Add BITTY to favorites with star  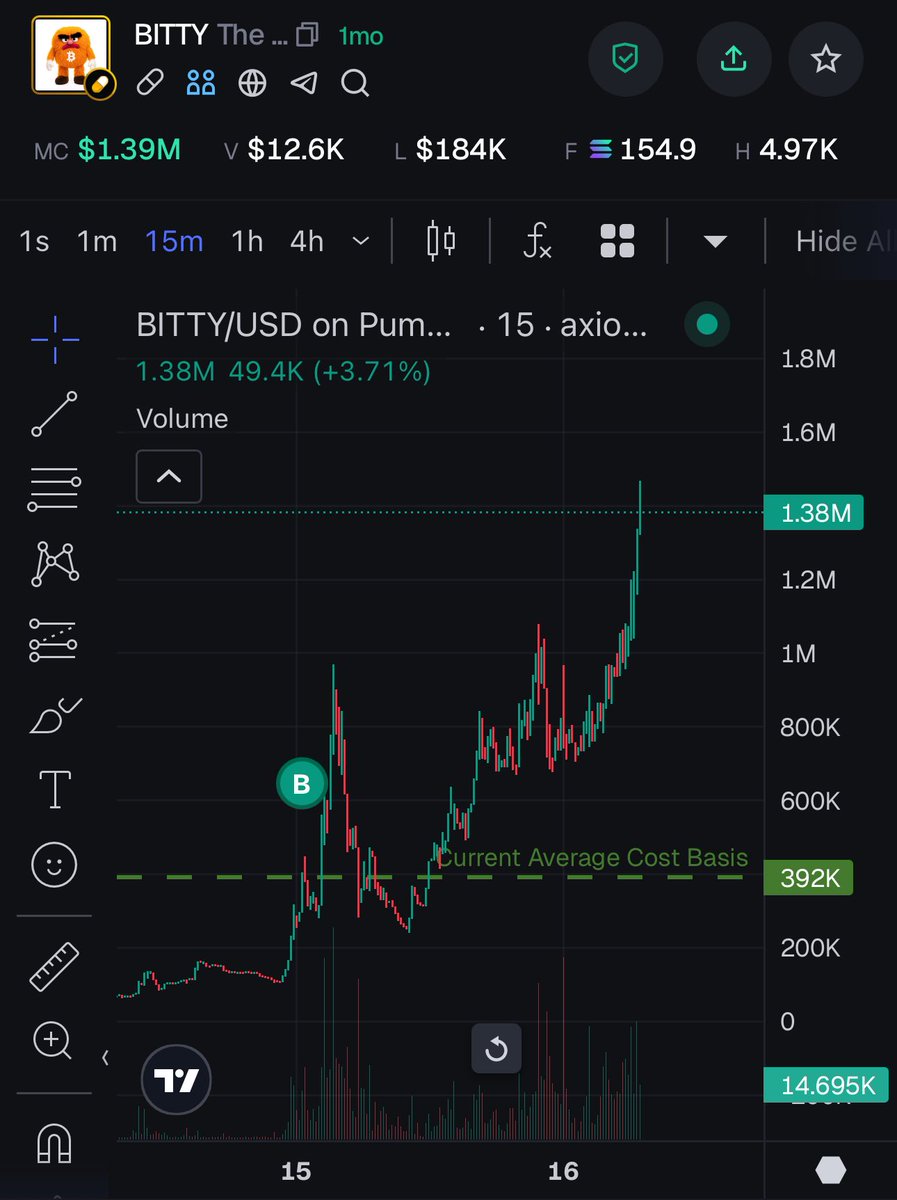(x=825, y=59)
